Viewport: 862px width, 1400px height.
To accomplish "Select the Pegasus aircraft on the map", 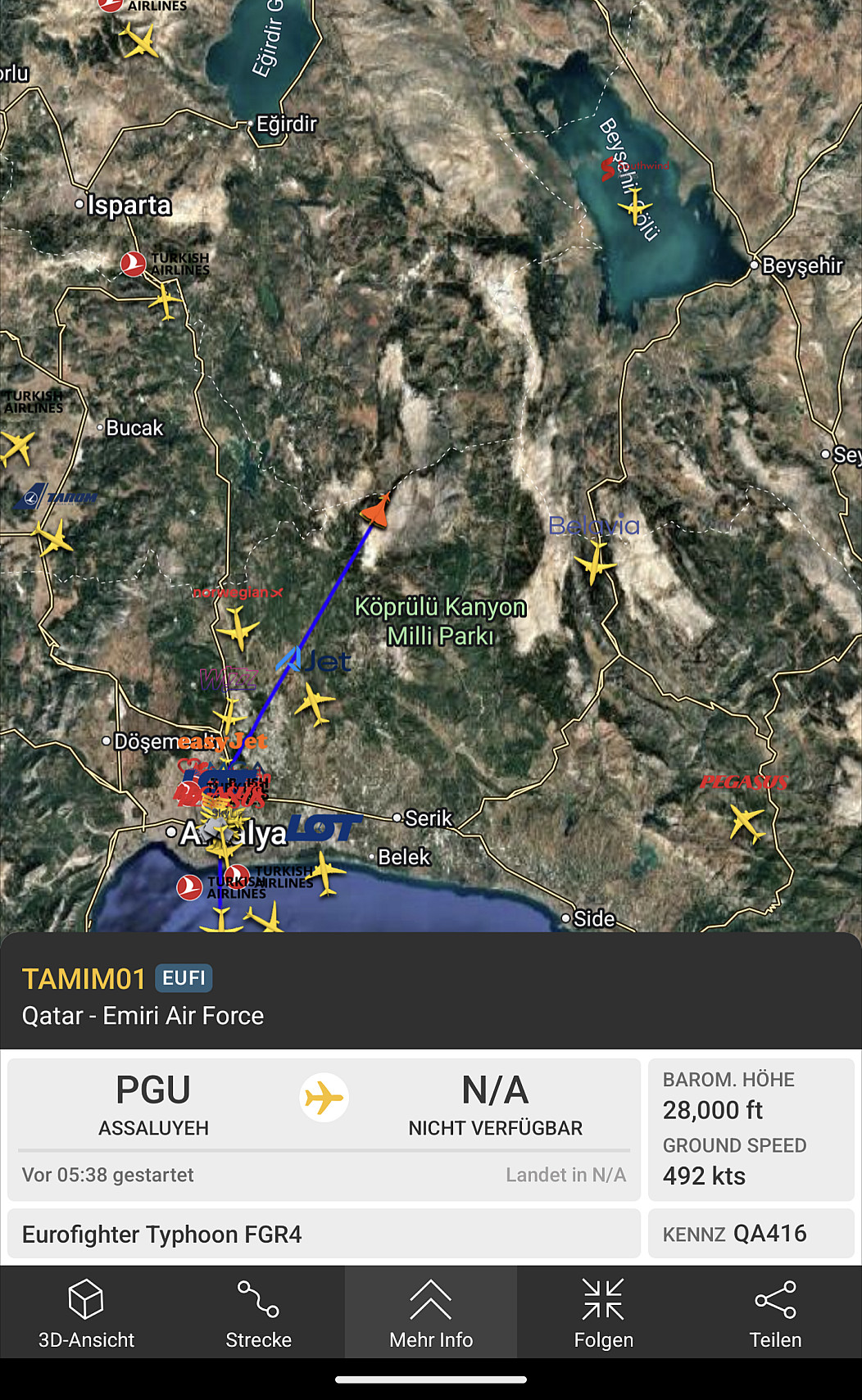I will pyautogui.click(x=746, y=821).
